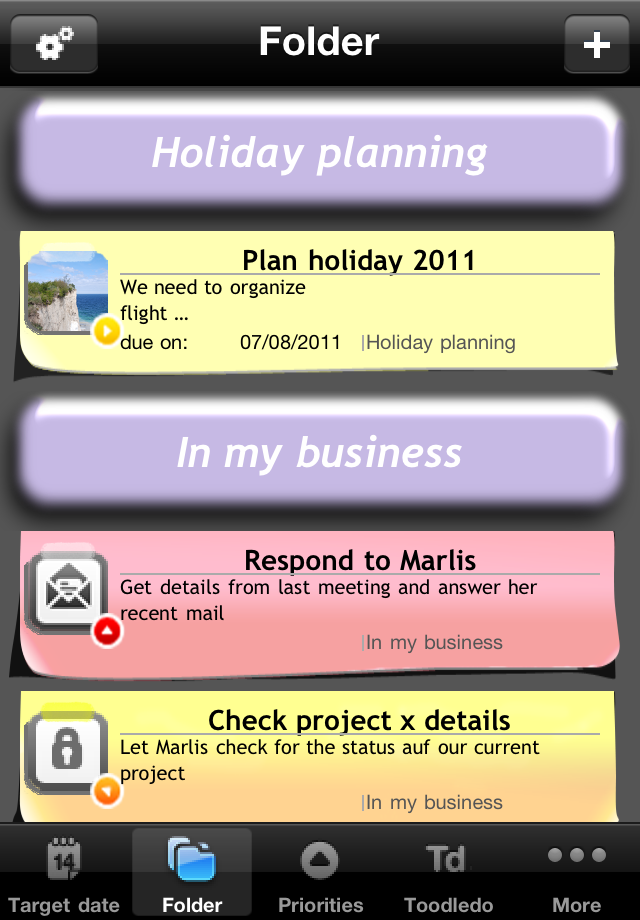Open the Check project x details task
This screenshot has width=640, height=920.
(318, 758)
